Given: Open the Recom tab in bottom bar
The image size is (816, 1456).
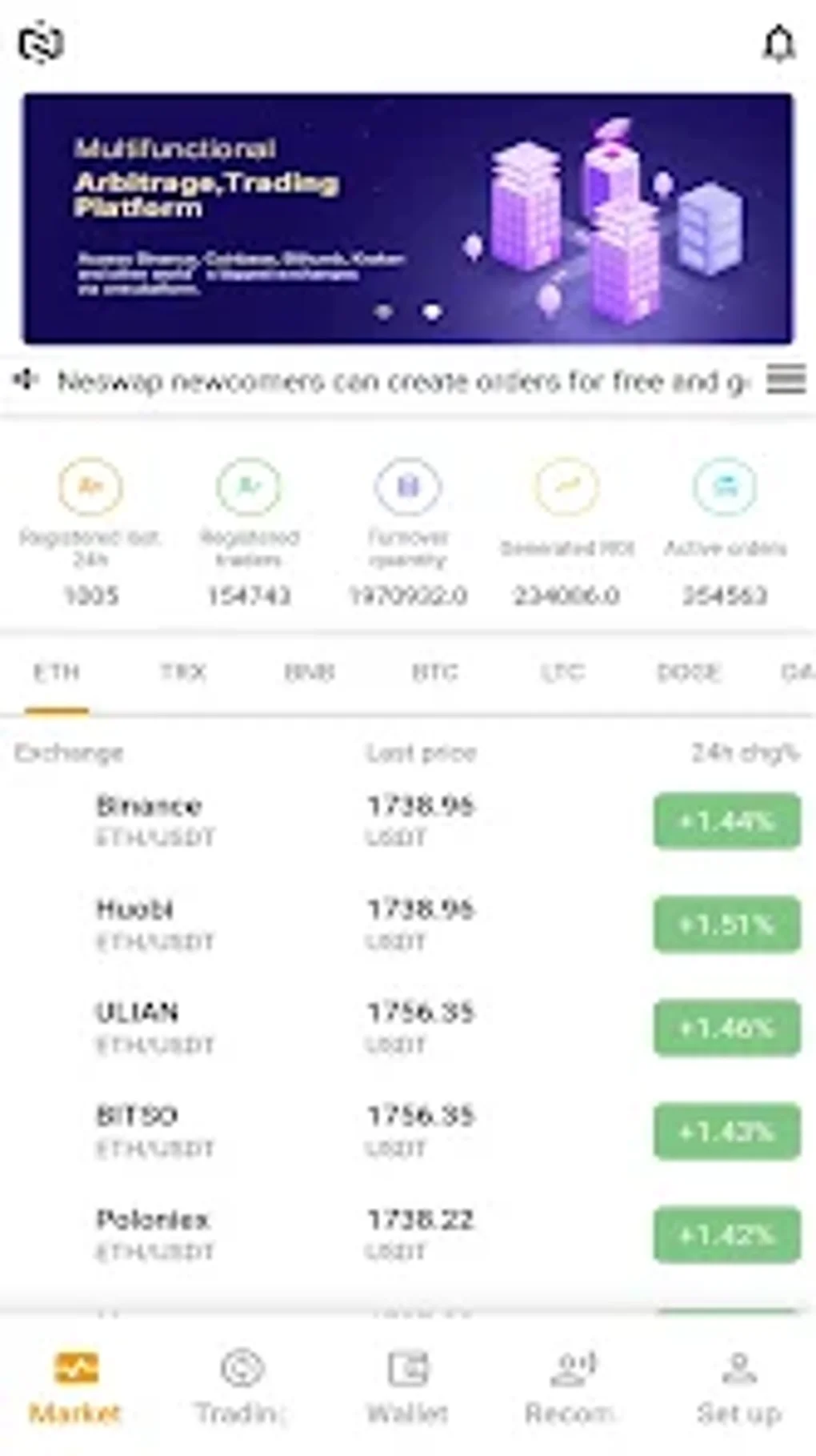Looking at the screenshot, I should (571, 1387).
